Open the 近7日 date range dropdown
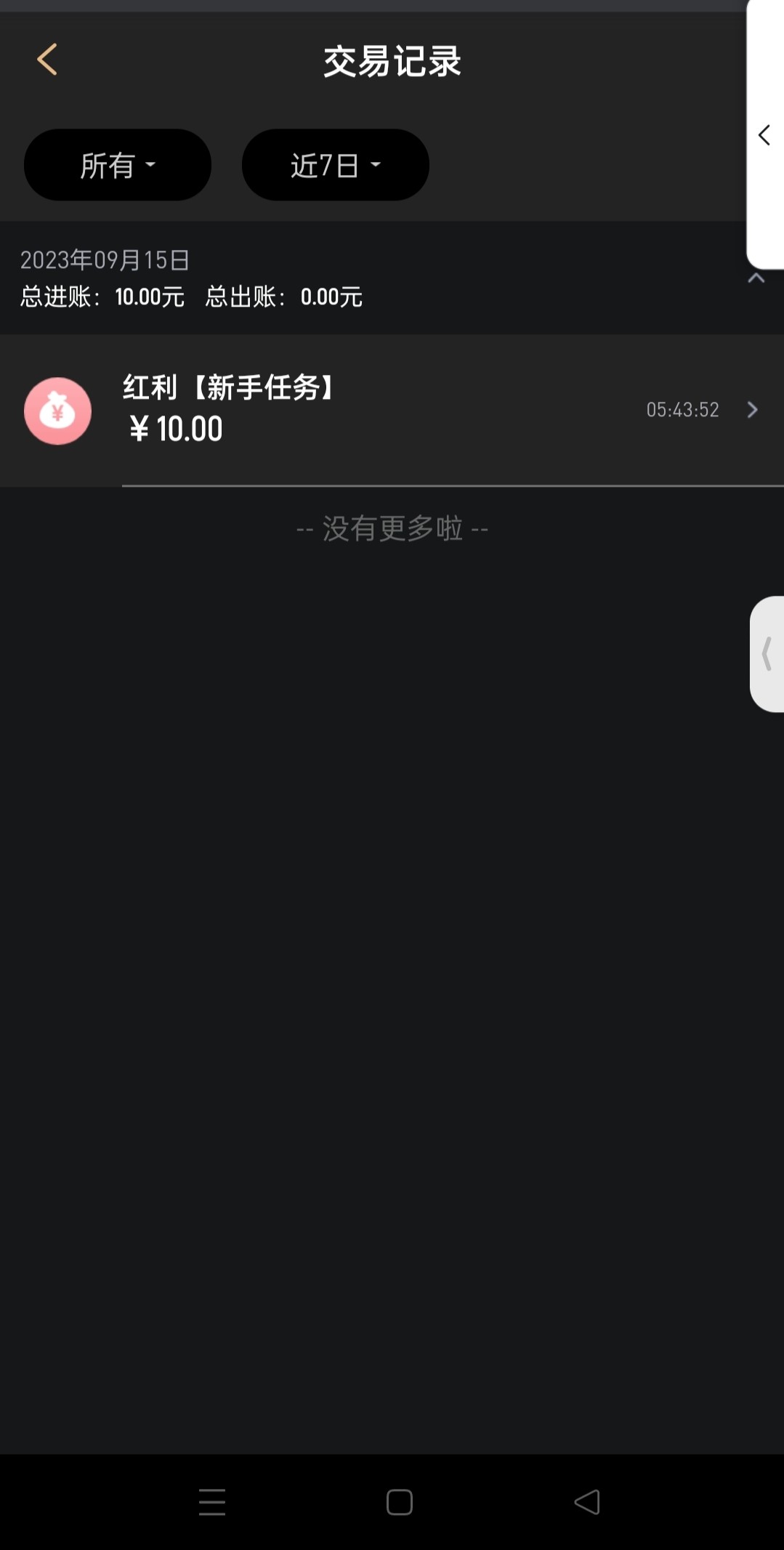784x1550 pixels. coord(335,165)
